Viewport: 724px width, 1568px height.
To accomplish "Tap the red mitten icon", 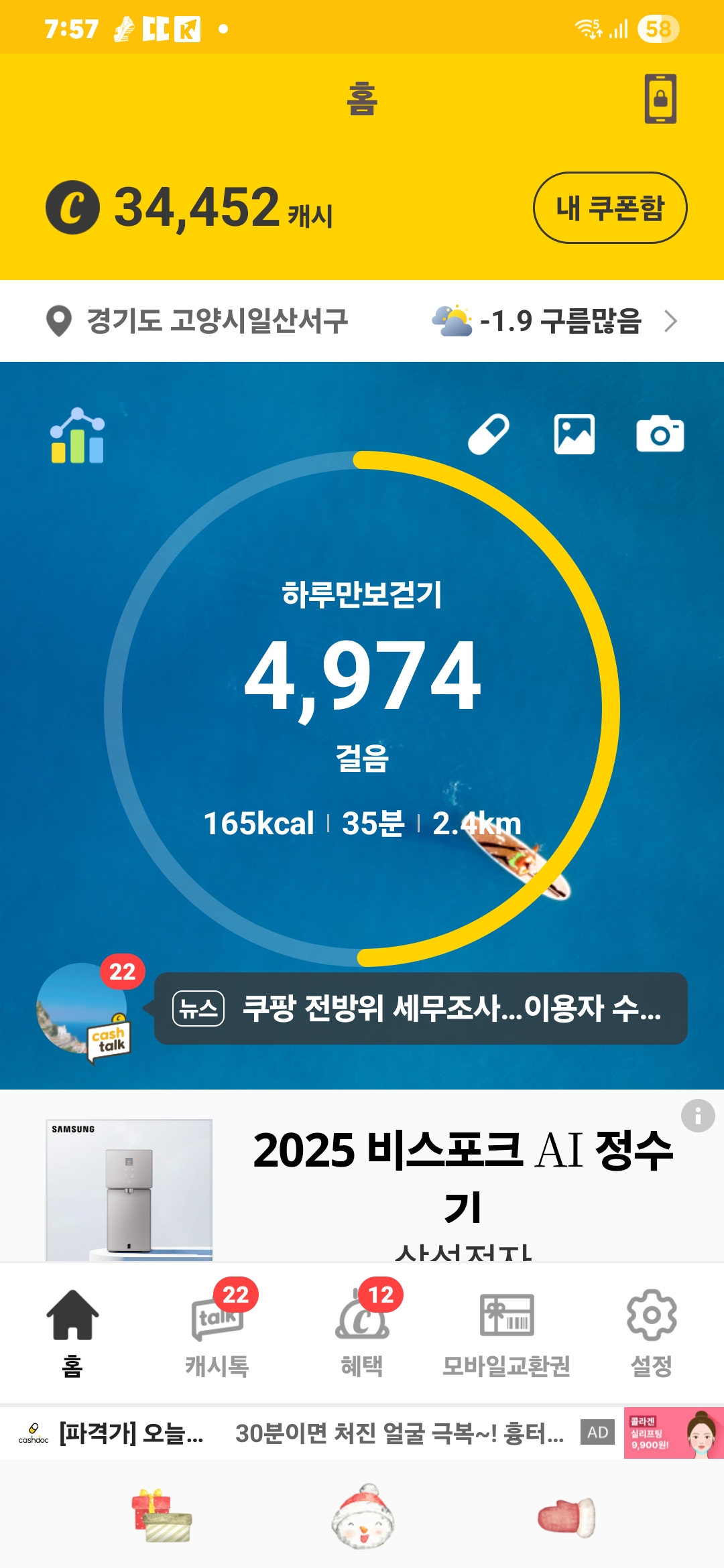I will 566,1517.
